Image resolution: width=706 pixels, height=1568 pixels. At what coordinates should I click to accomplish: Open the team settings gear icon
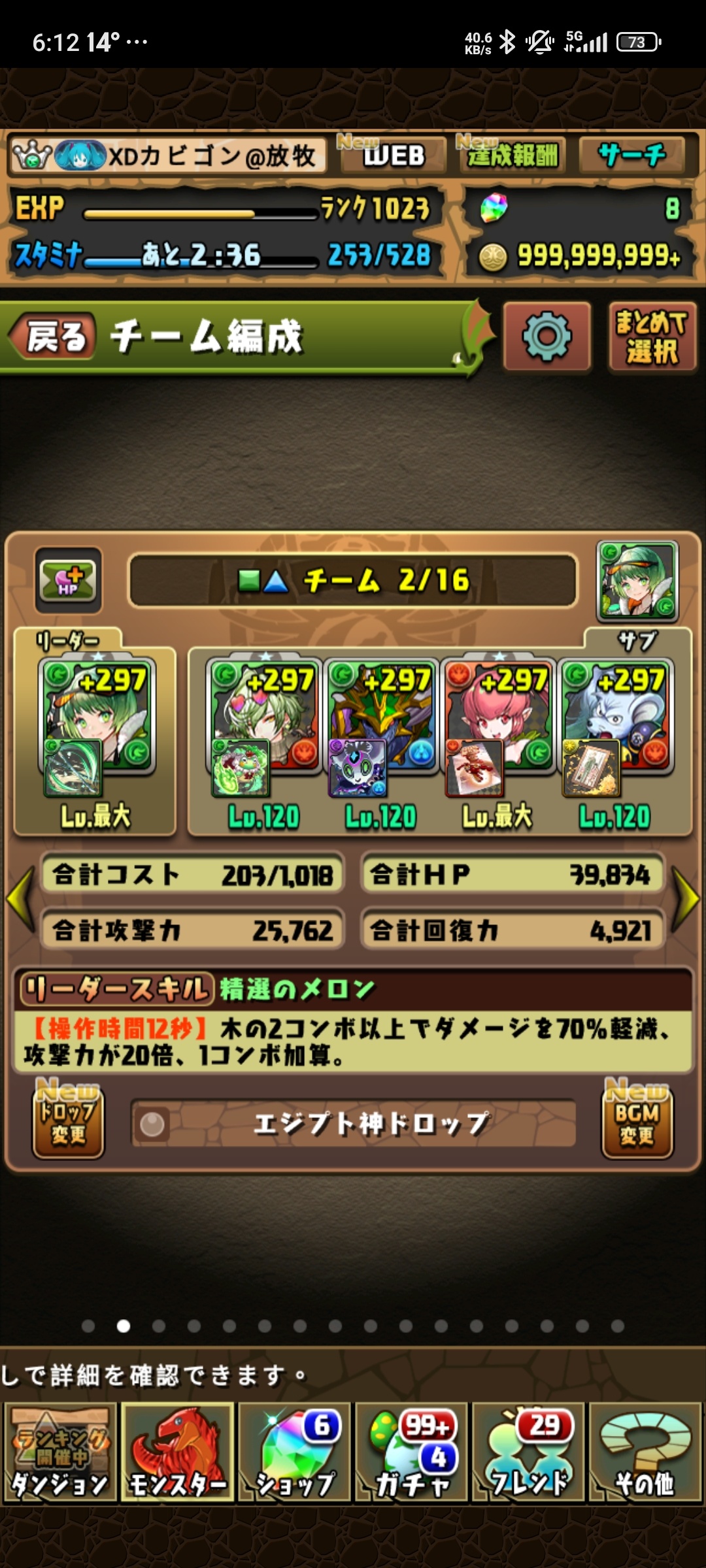(x=546, y=336)
